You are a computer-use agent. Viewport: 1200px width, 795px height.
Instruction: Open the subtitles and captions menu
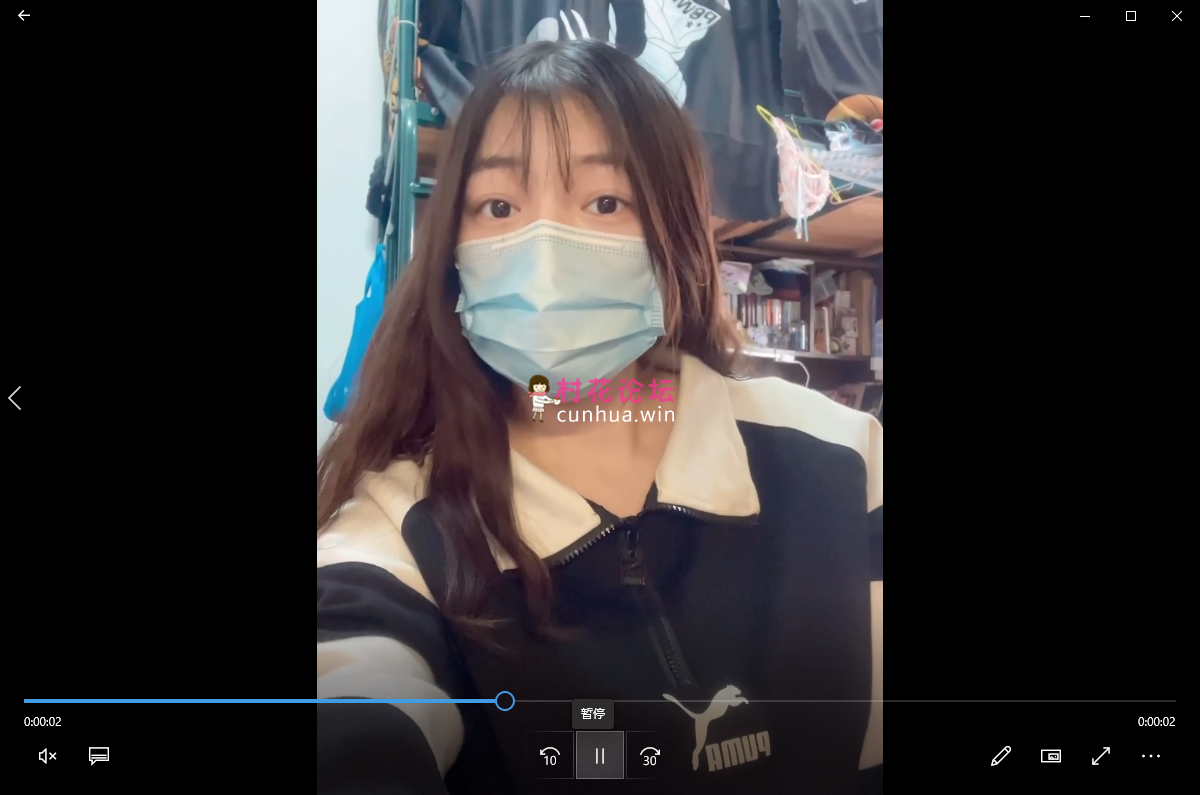(99, 756)
